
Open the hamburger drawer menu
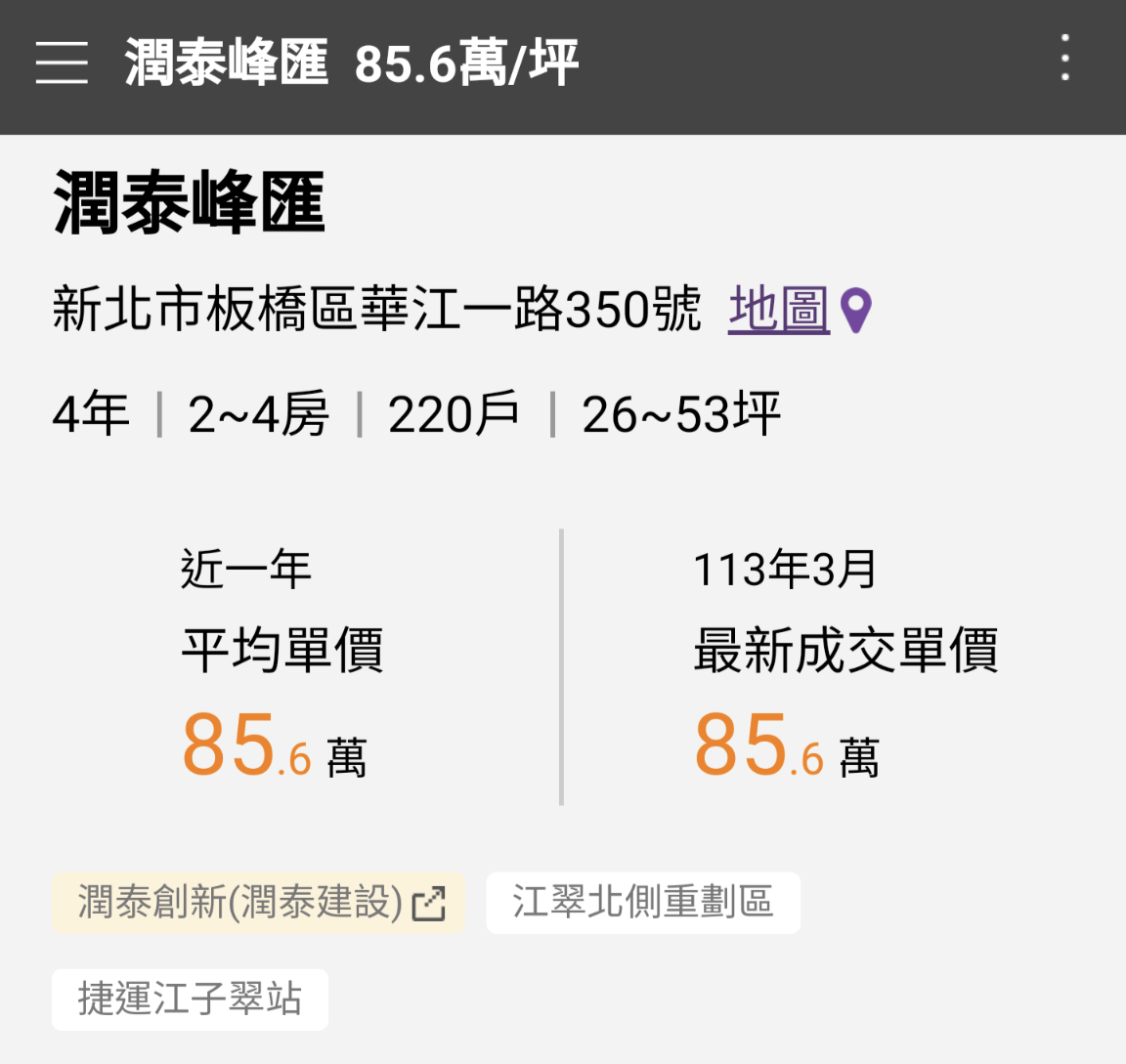click(62, 63)
